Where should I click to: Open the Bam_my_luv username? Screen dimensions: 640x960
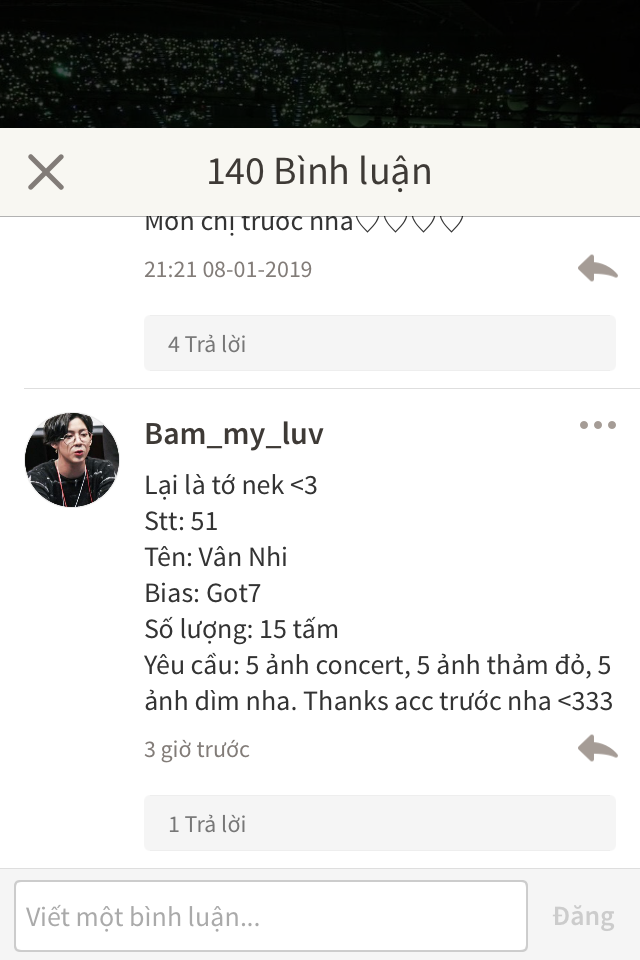pos(234,433)
